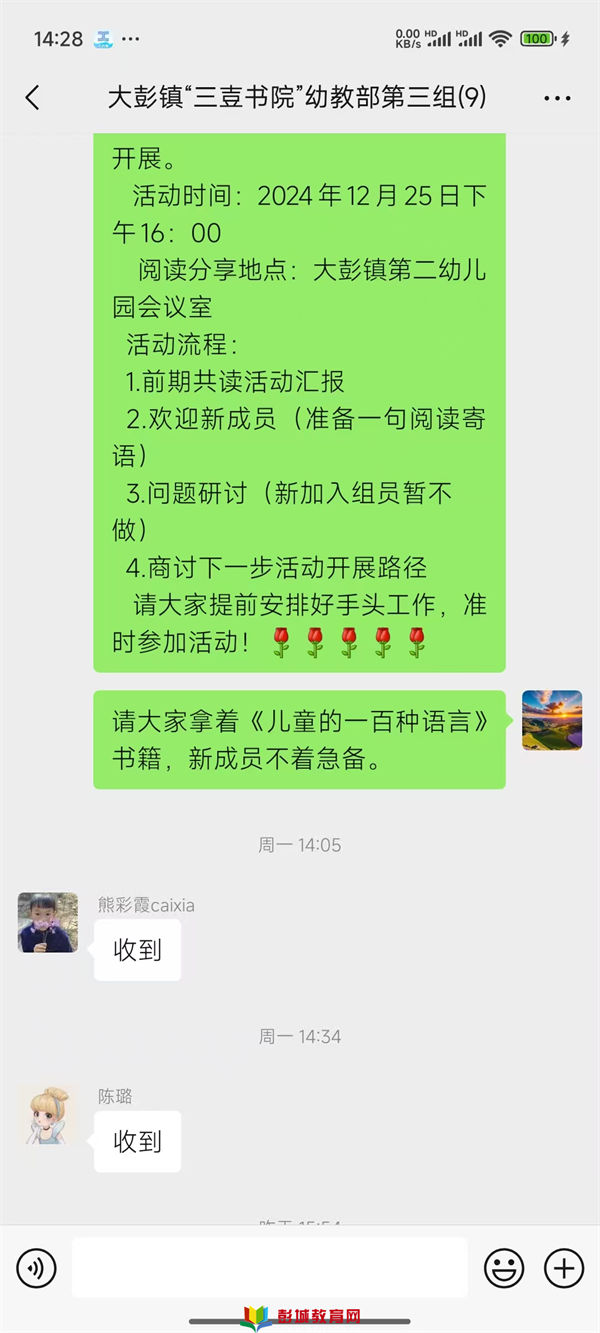Open the group chat options menu
600x1333 pixels.
557,98
